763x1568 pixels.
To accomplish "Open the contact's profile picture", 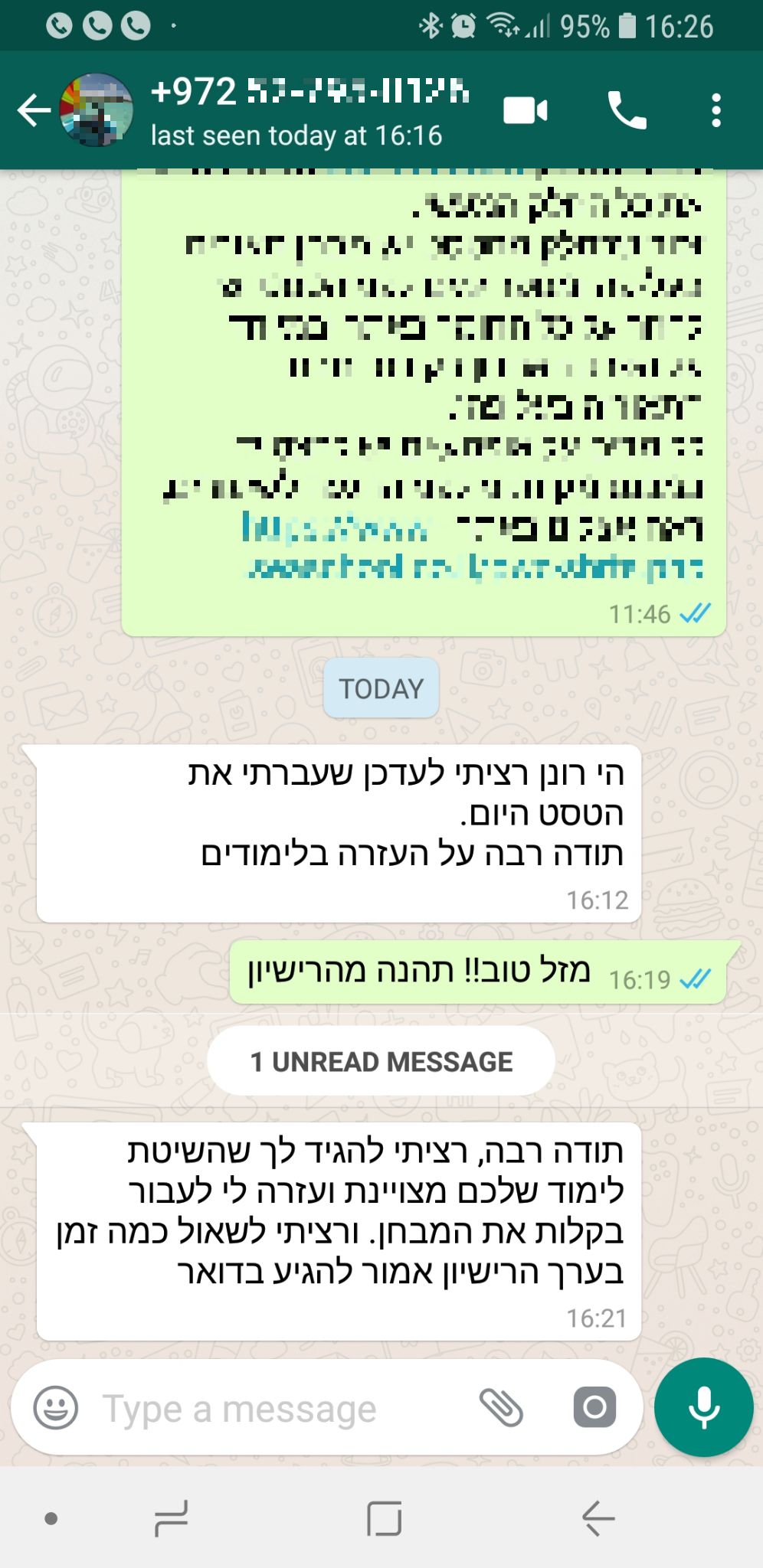I will (97, 110).
